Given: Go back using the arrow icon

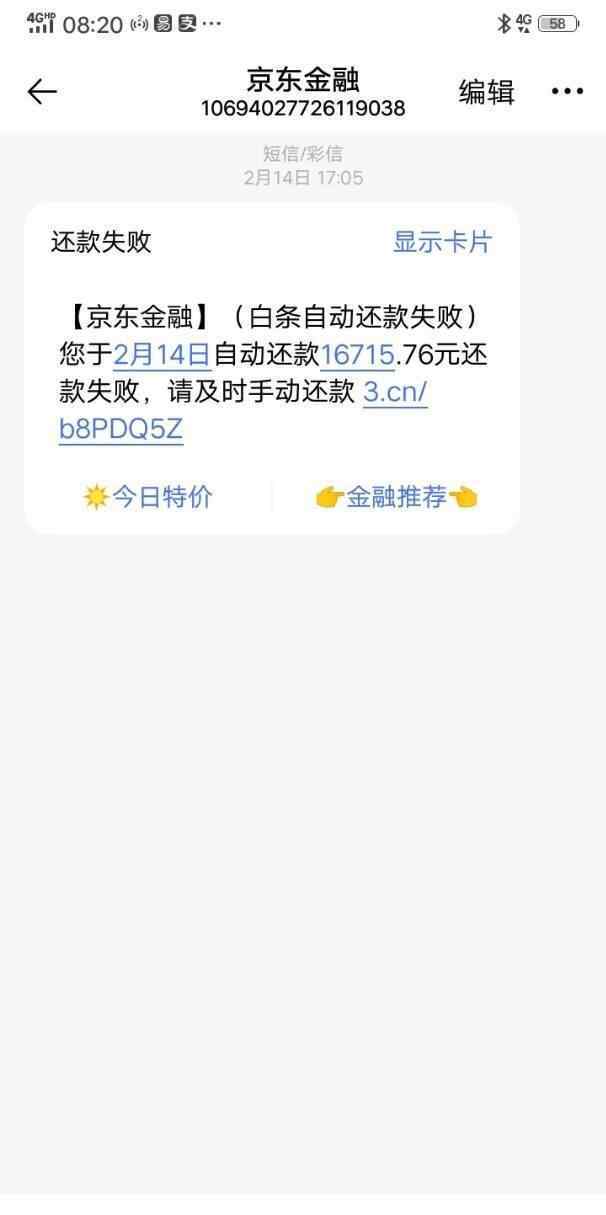Looking at the screenshot, I should pos(42,92).
